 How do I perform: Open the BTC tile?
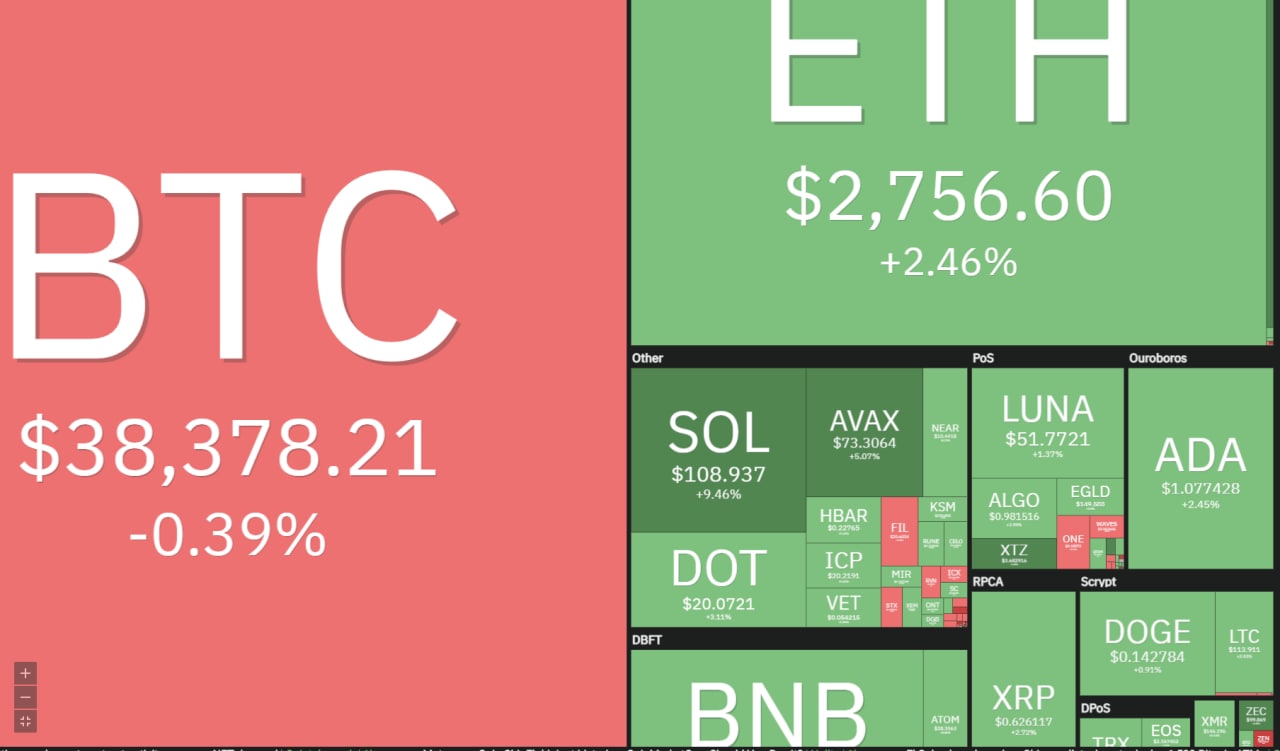click(313, 372)
